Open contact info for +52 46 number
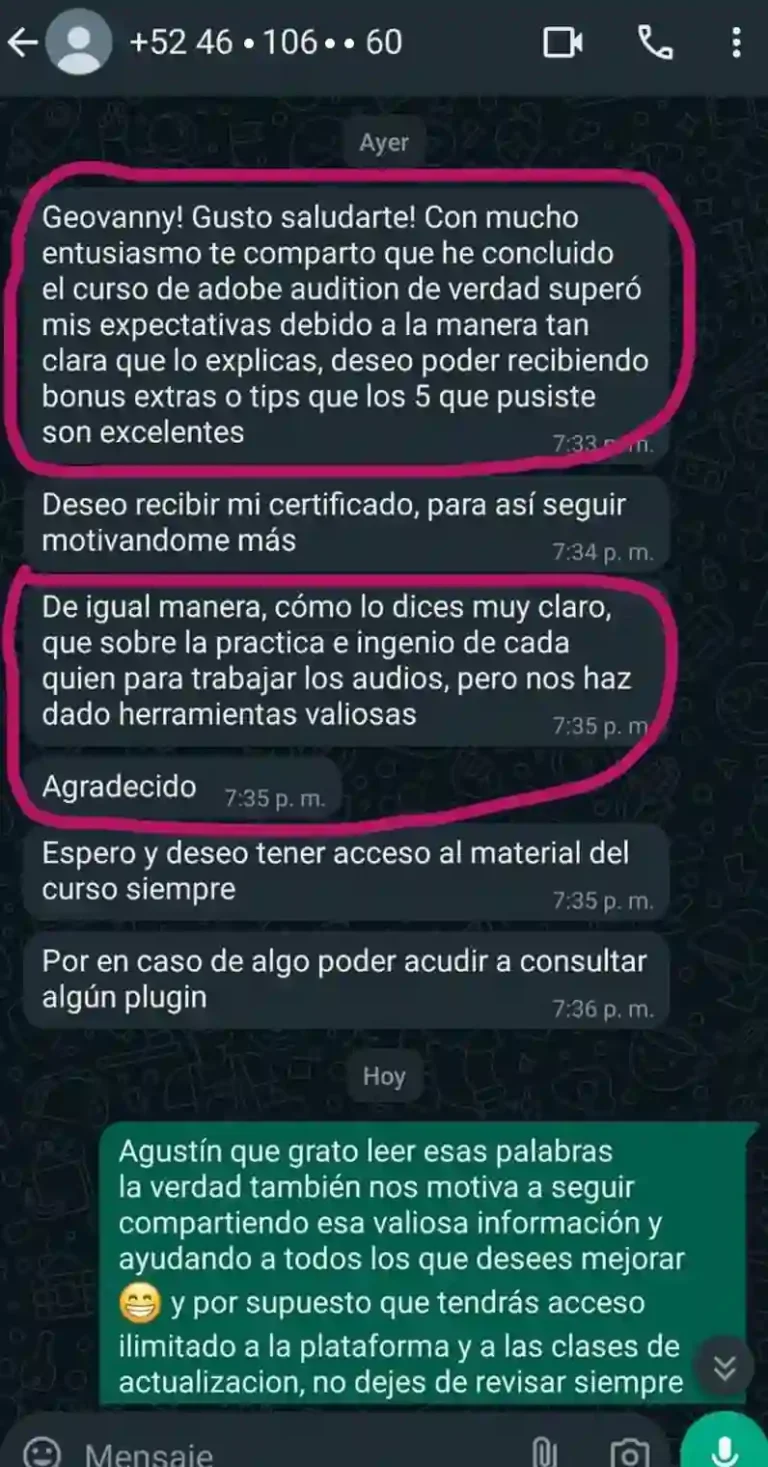 (x=265, y=43)
